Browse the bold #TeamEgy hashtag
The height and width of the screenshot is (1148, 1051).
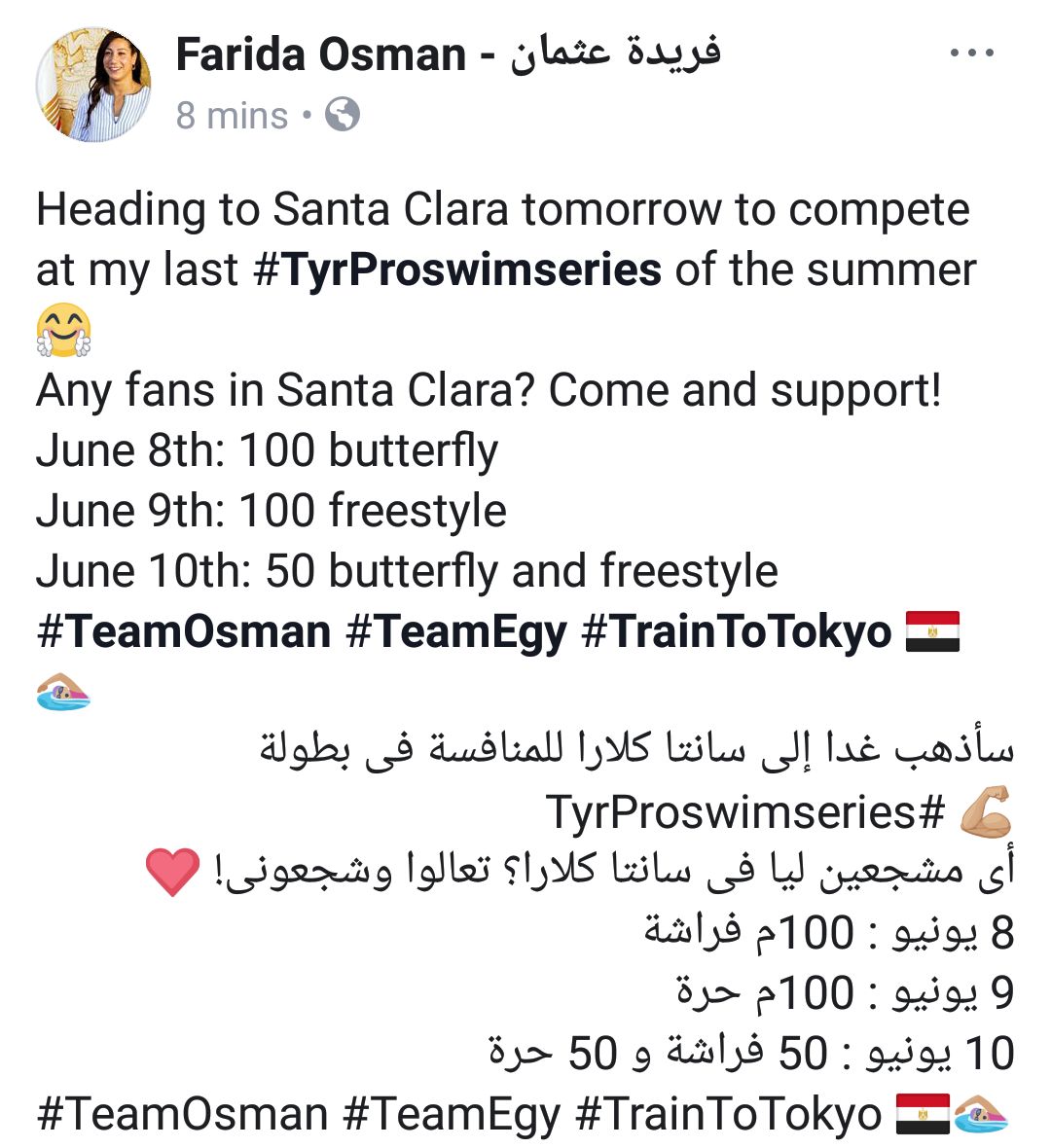456,631
